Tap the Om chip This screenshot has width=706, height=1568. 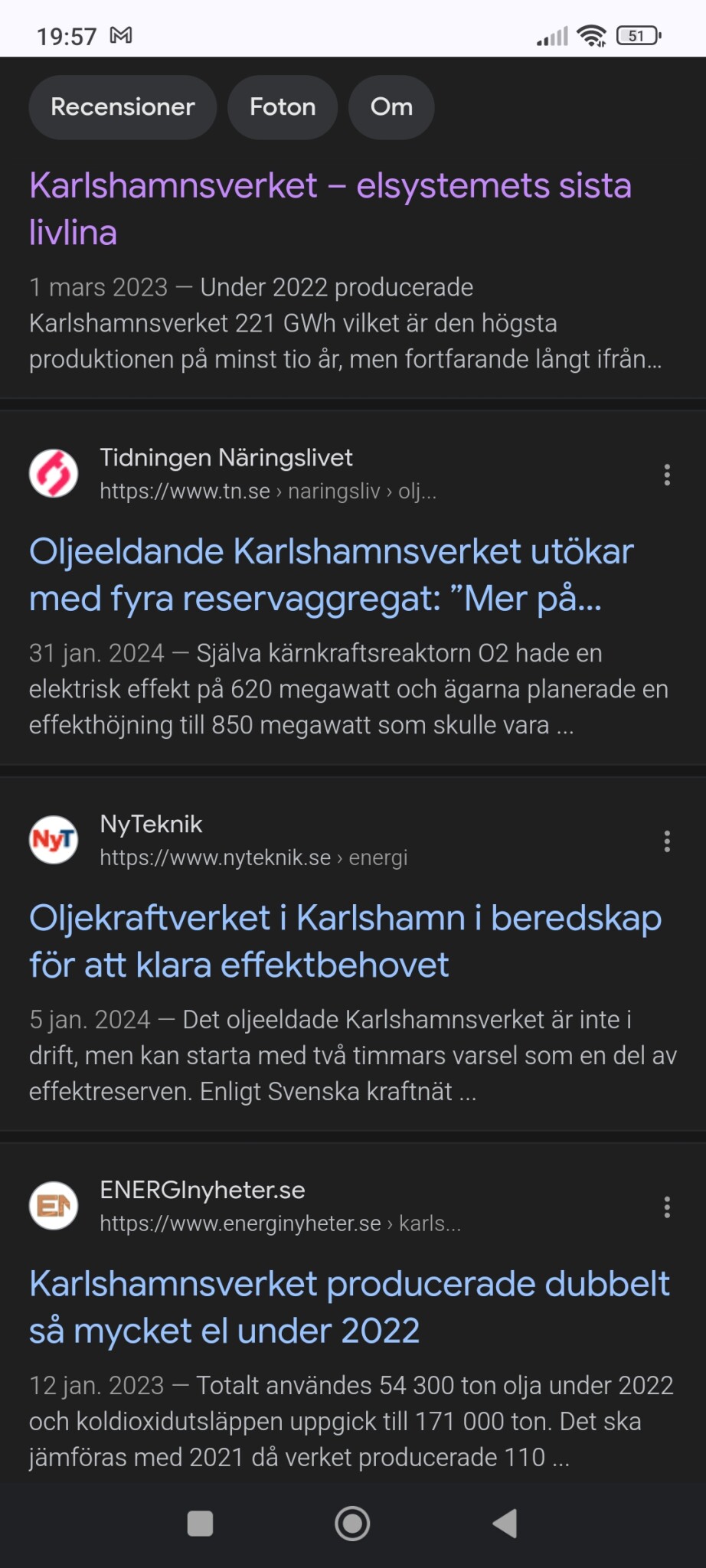click(x=391, y=107)
